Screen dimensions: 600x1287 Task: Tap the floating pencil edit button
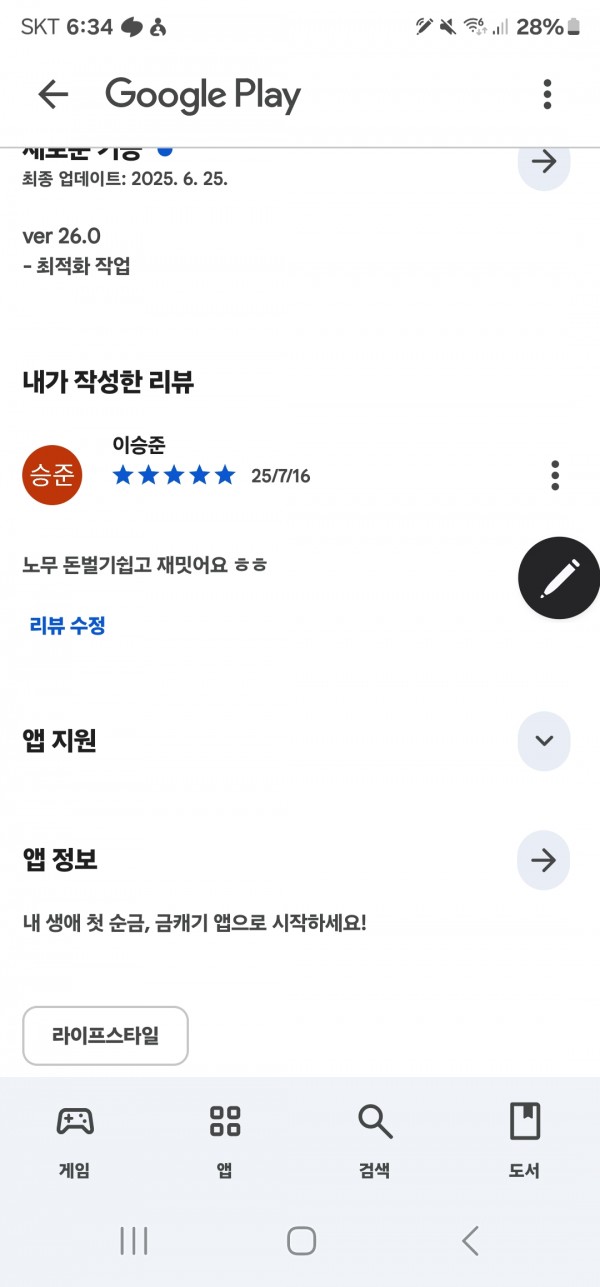tap(559, 577)
